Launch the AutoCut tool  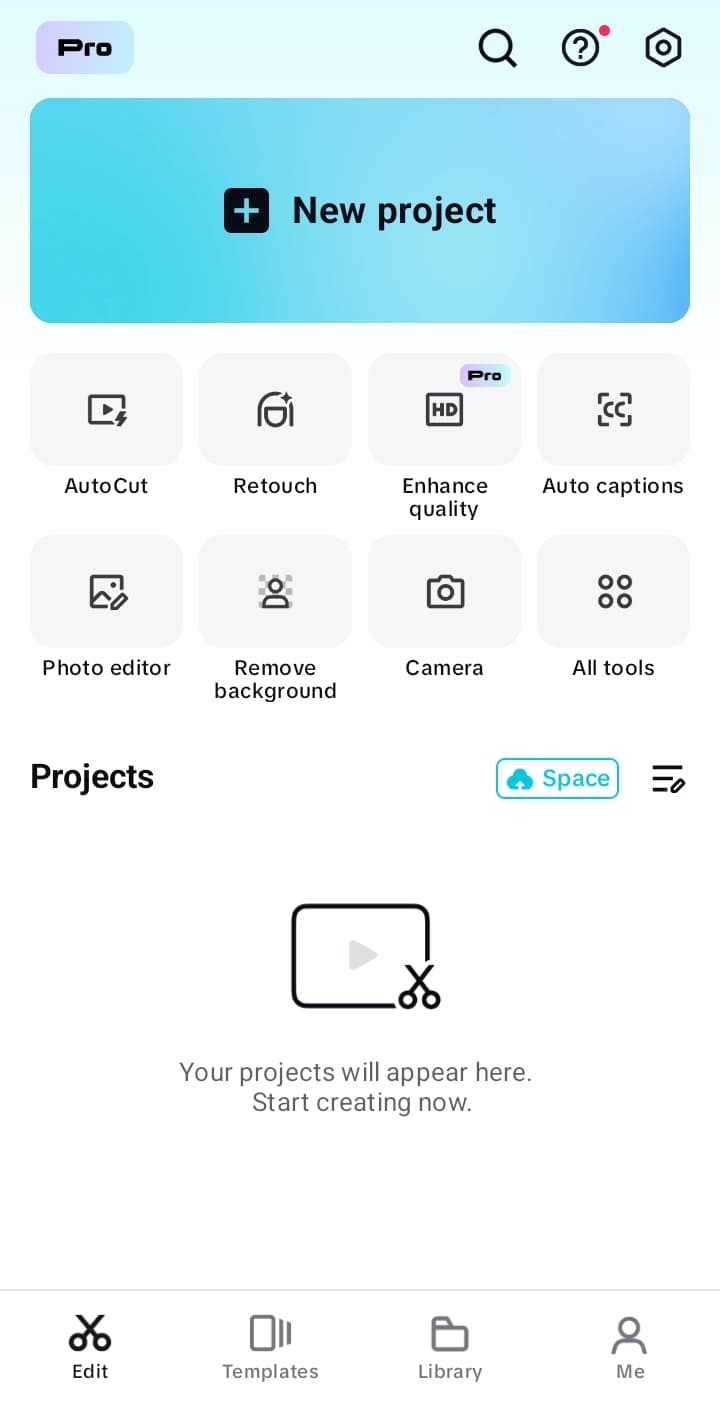point(106,410)
